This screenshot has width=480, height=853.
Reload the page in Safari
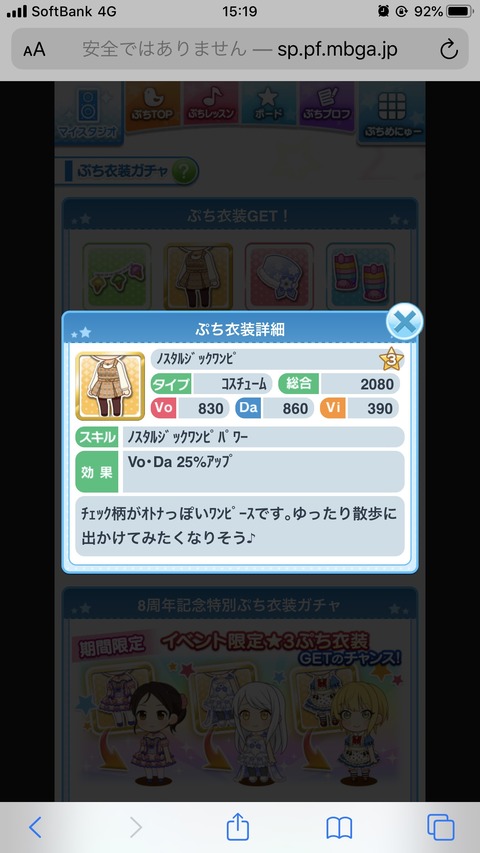pos(448,50)
